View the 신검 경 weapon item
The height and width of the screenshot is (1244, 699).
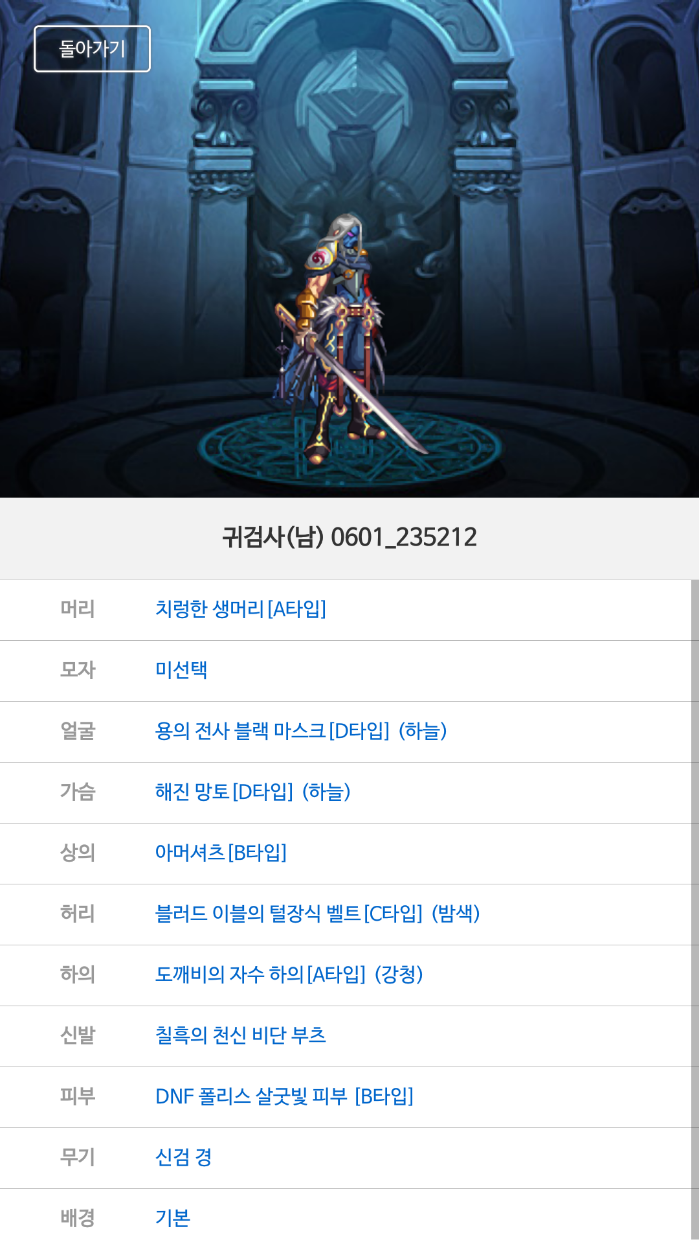coord(183,1158)
